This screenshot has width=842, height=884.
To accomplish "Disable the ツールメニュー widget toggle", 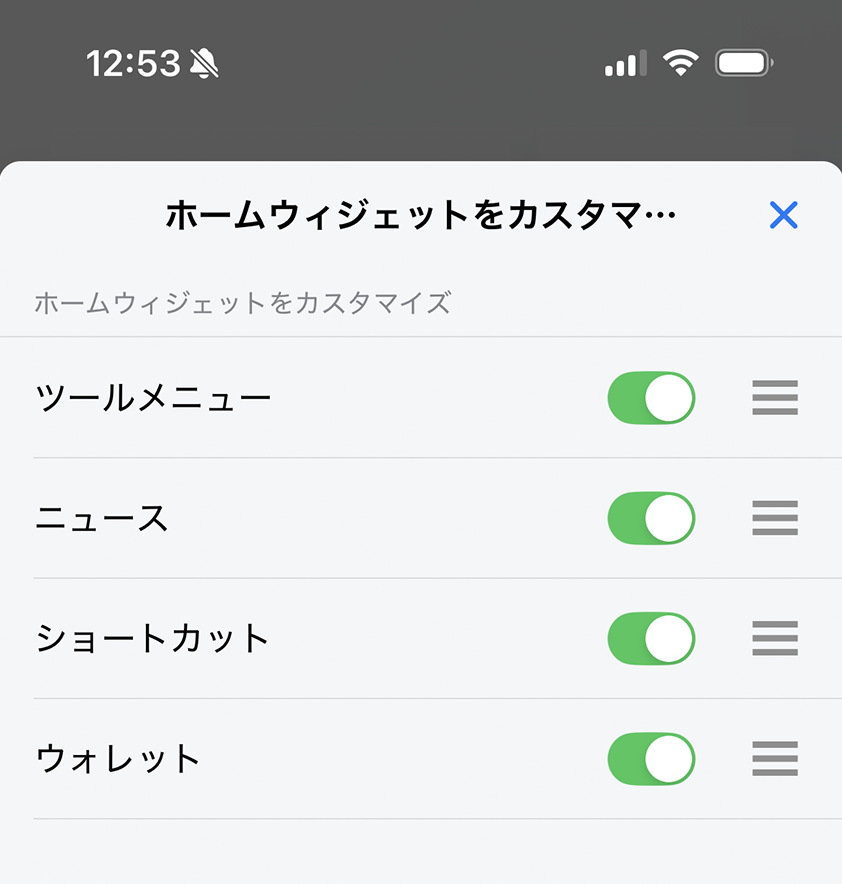I will pyautogui.click(x=651, y=397).
